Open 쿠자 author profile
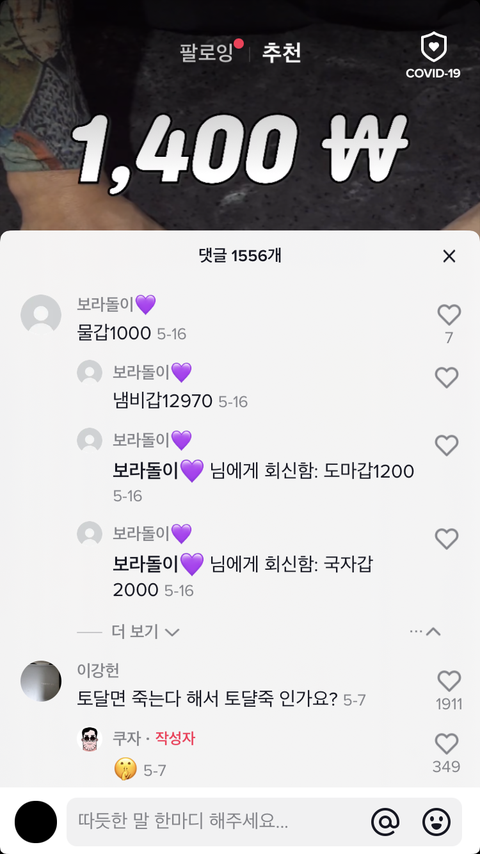The image size is (480, 854). pos(89,739)
